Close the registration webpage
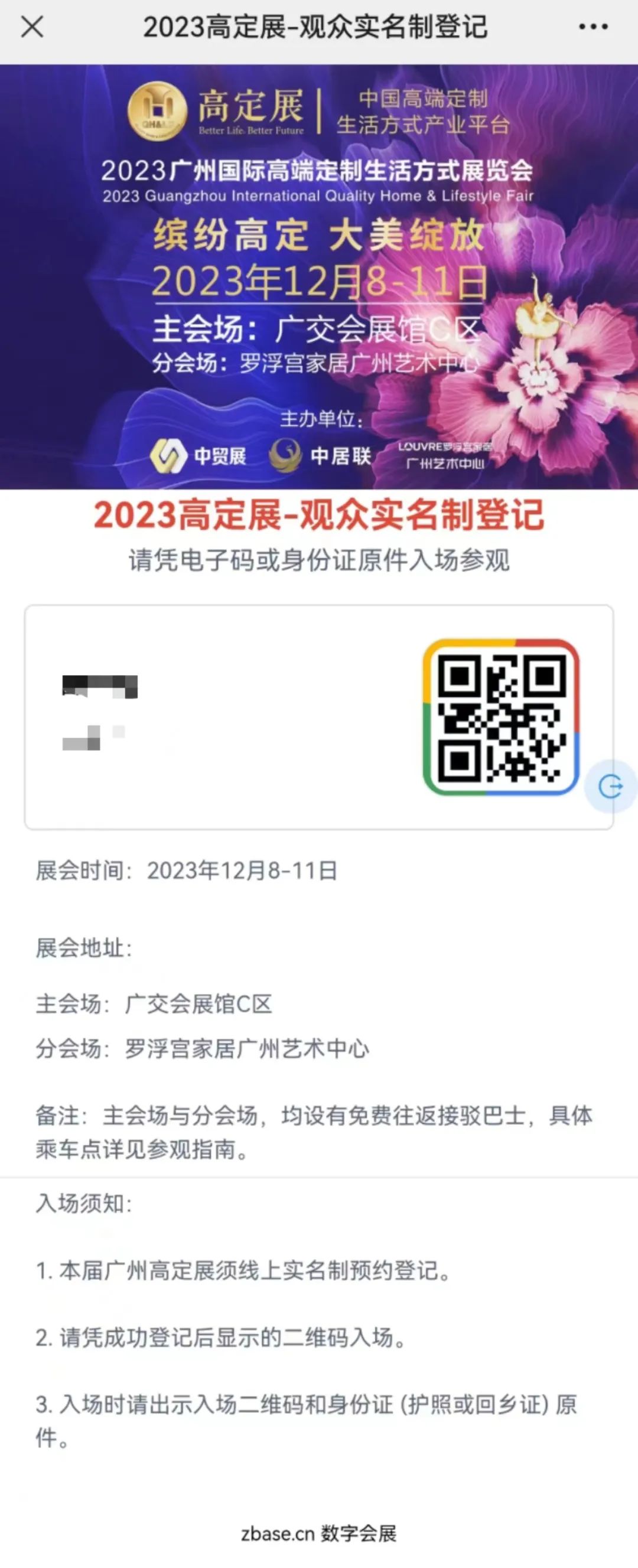This screenshot has height=1568, width=638. click(32, 27)
